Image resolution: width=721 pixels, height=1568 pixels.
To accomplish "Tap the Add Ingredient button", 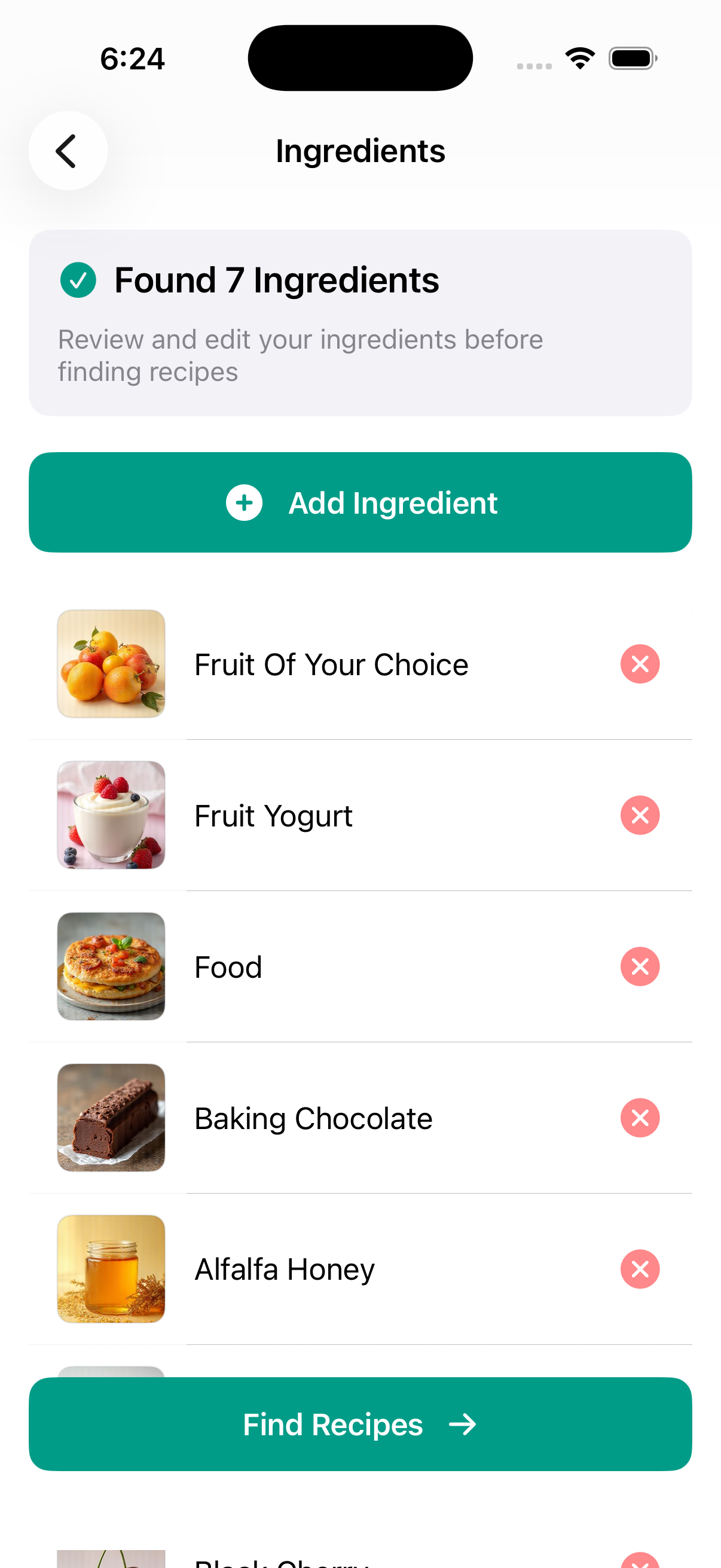I will coord(360,502).
